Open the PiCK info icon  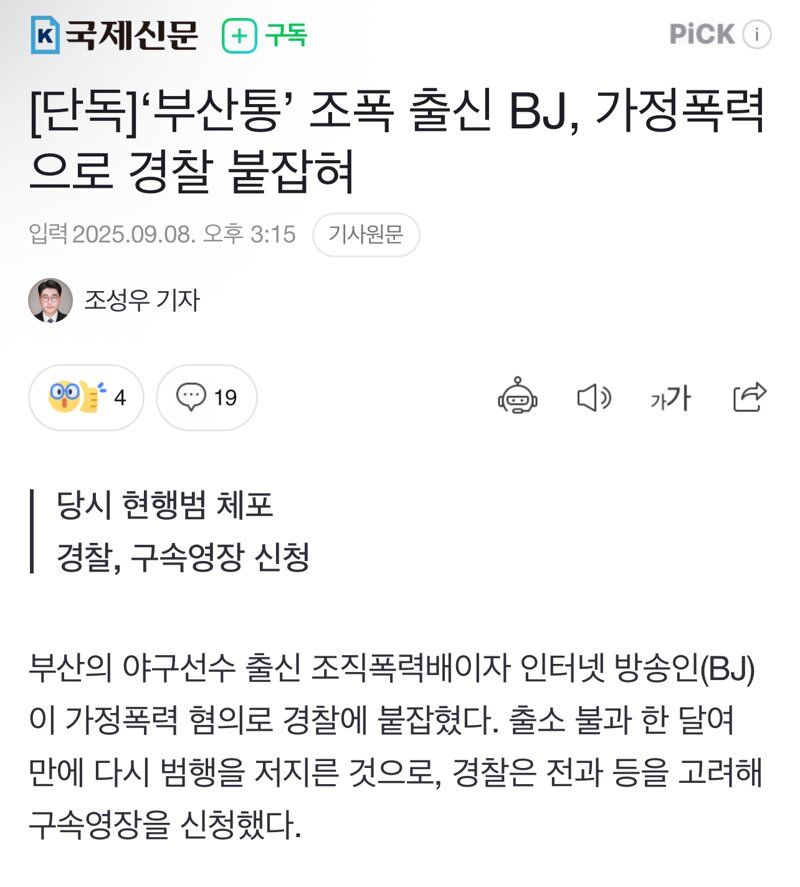click(x=758, y=35)
